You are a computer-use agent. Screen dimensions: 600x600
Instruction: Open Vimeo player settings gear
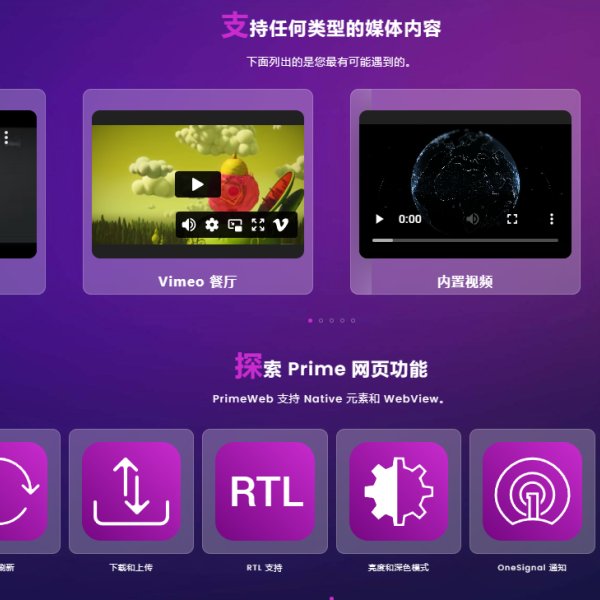(x=212, y=225)
